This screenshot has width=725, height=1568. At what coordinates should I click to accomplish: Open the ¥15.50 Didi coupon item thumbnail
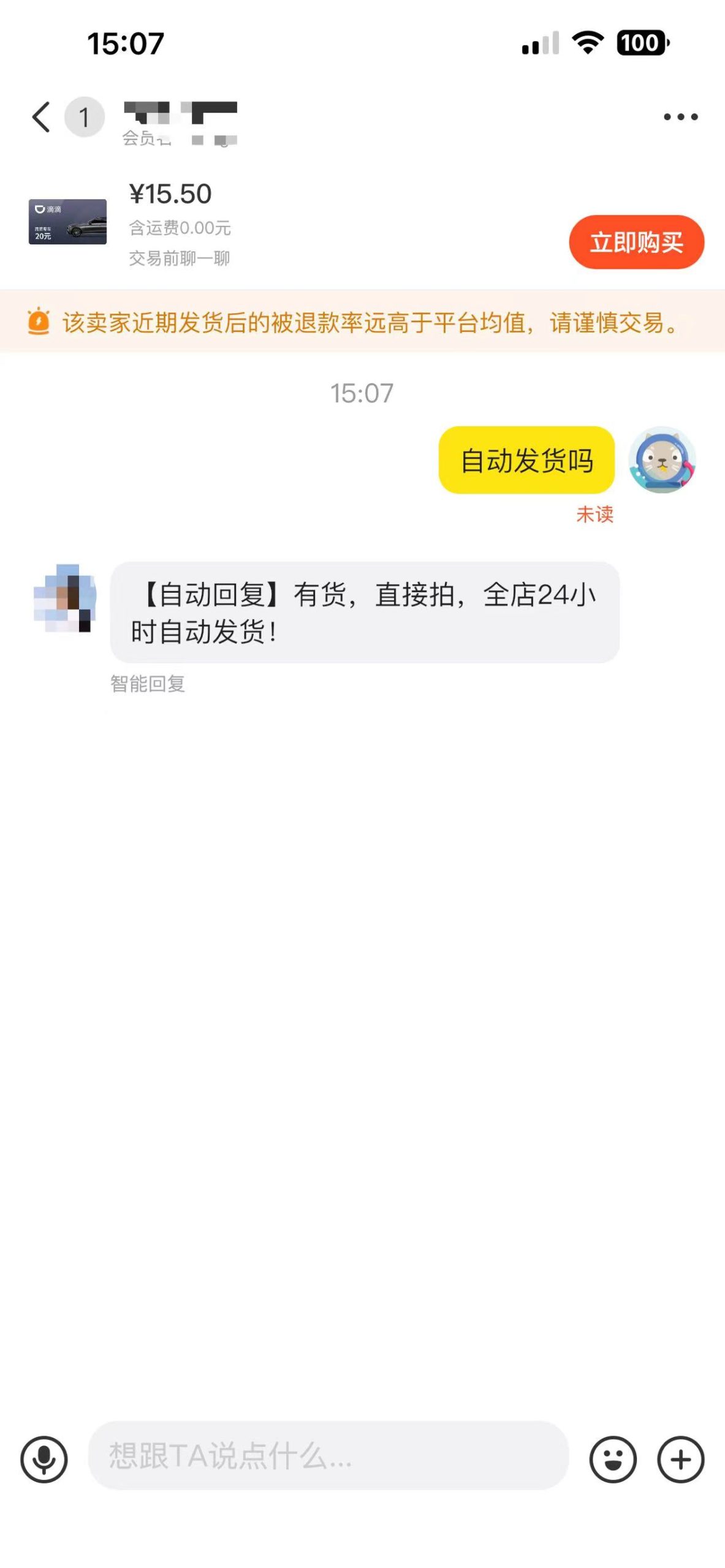coord(67,222)
